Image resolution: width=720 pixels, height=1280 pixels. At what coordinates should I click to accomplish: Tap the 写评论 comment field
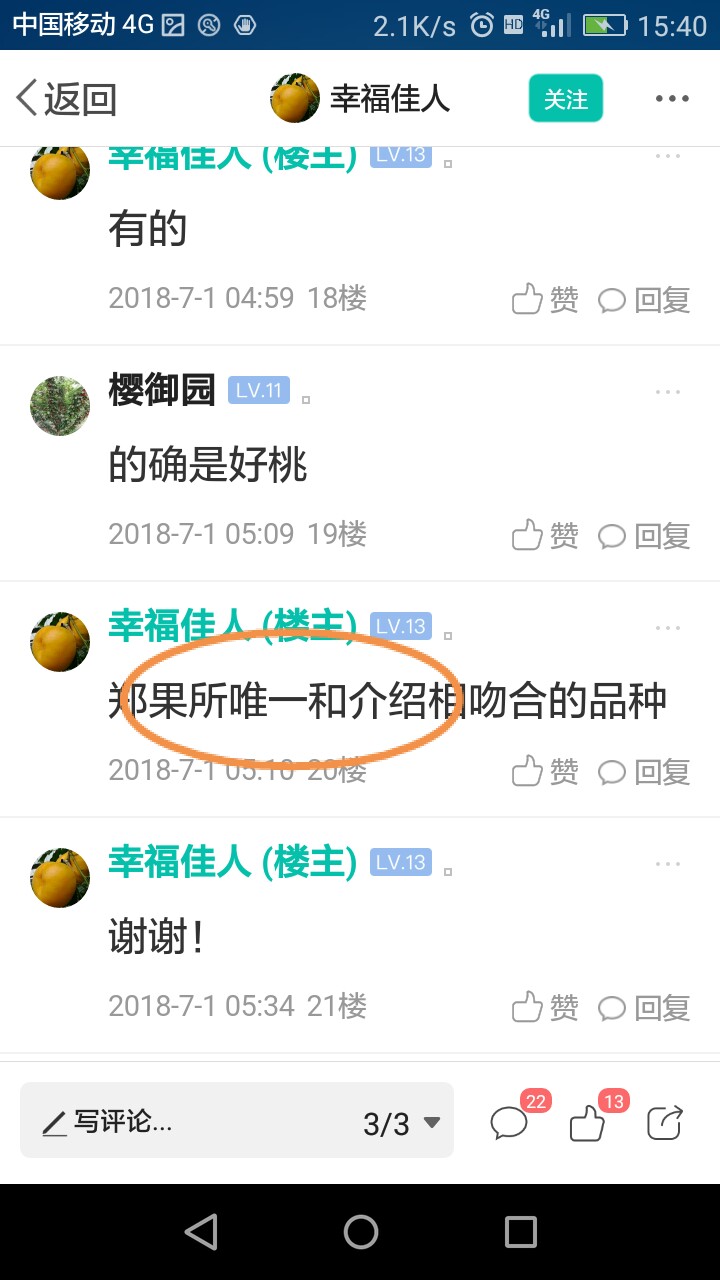[180, 1122]
